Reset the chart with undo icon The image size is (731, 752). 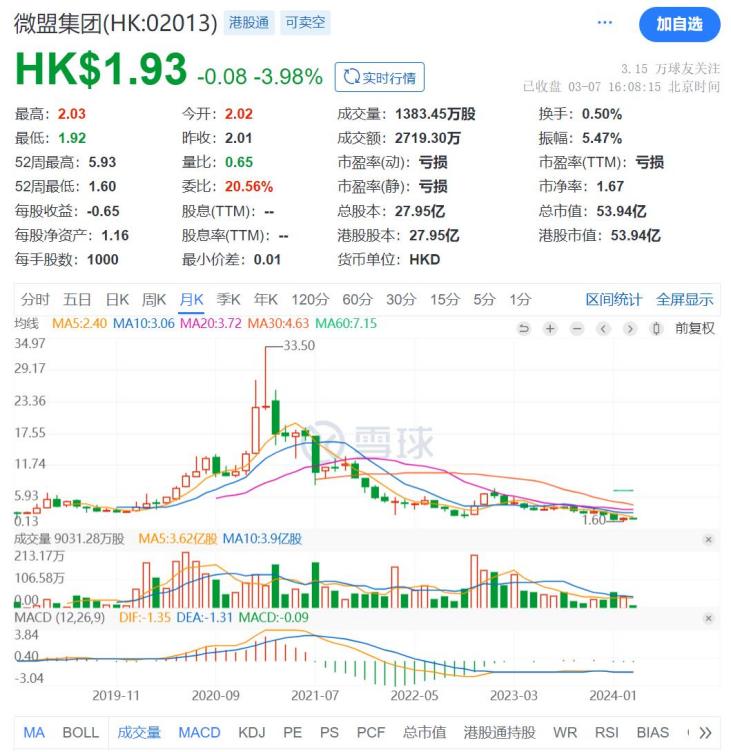[x=524, y=329]
